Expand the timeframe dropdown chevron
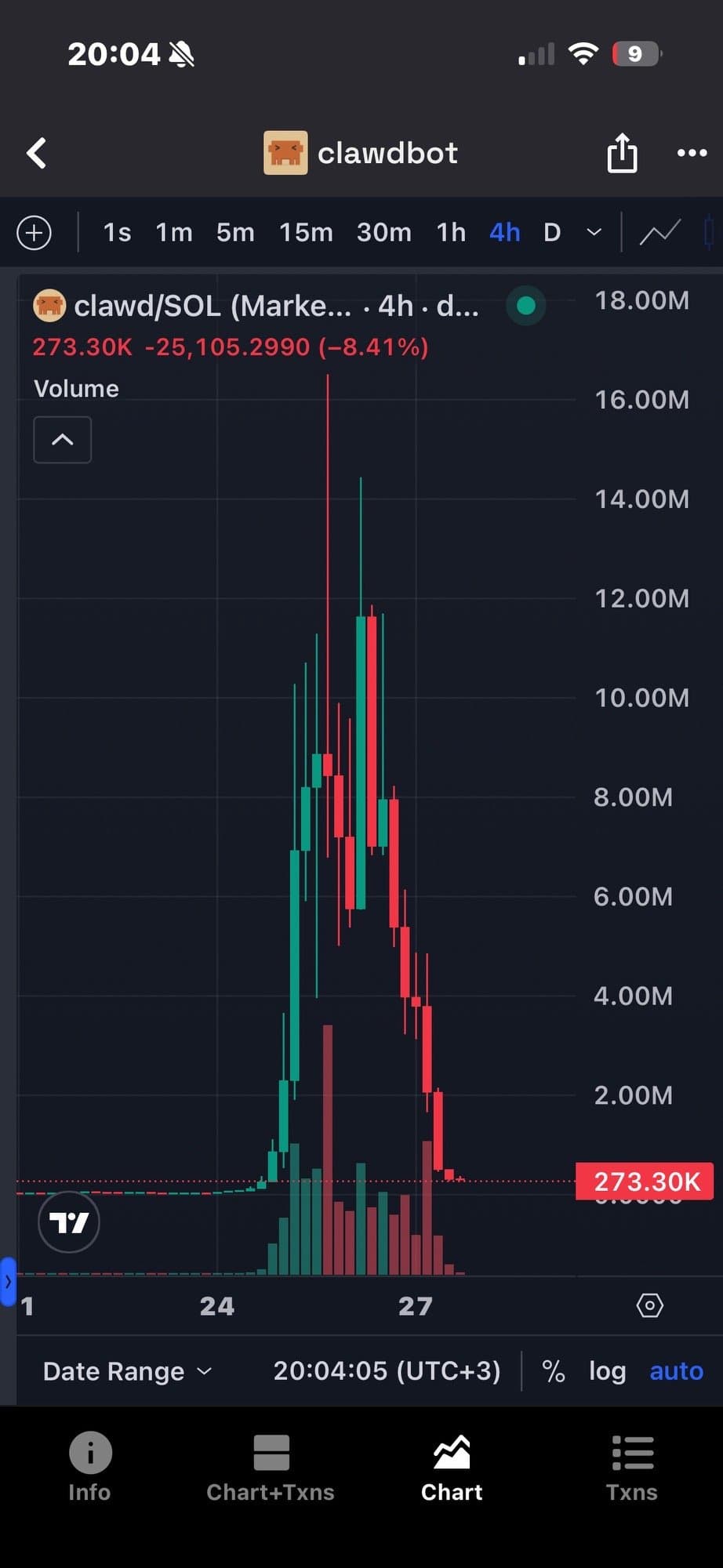 pyautogui.click(x=594, y=233)
